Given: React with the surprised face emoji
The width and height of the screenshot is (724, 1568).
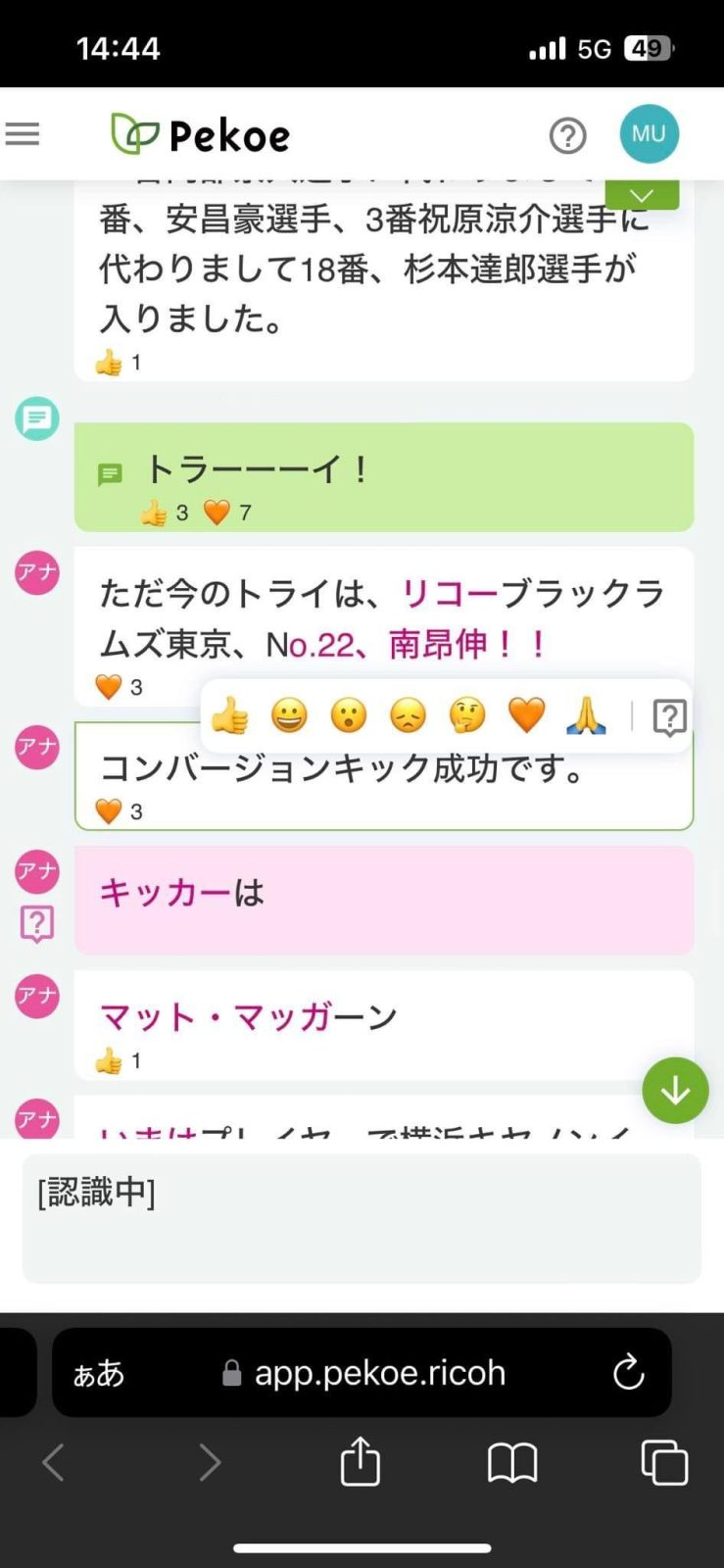Looking at the screenshot, I should (349, 716).
